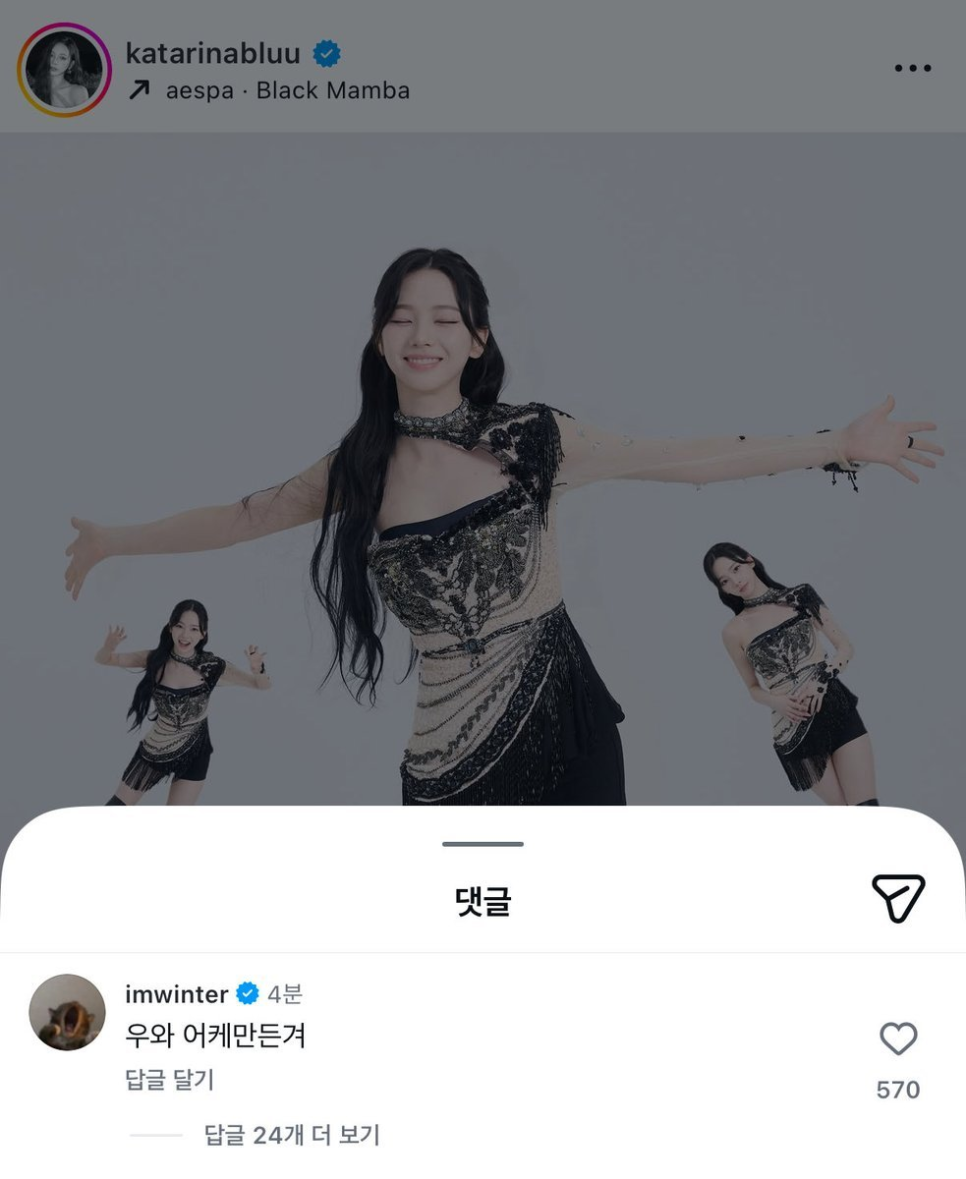
Task: Click the like count '570'
Action: 898,1091
